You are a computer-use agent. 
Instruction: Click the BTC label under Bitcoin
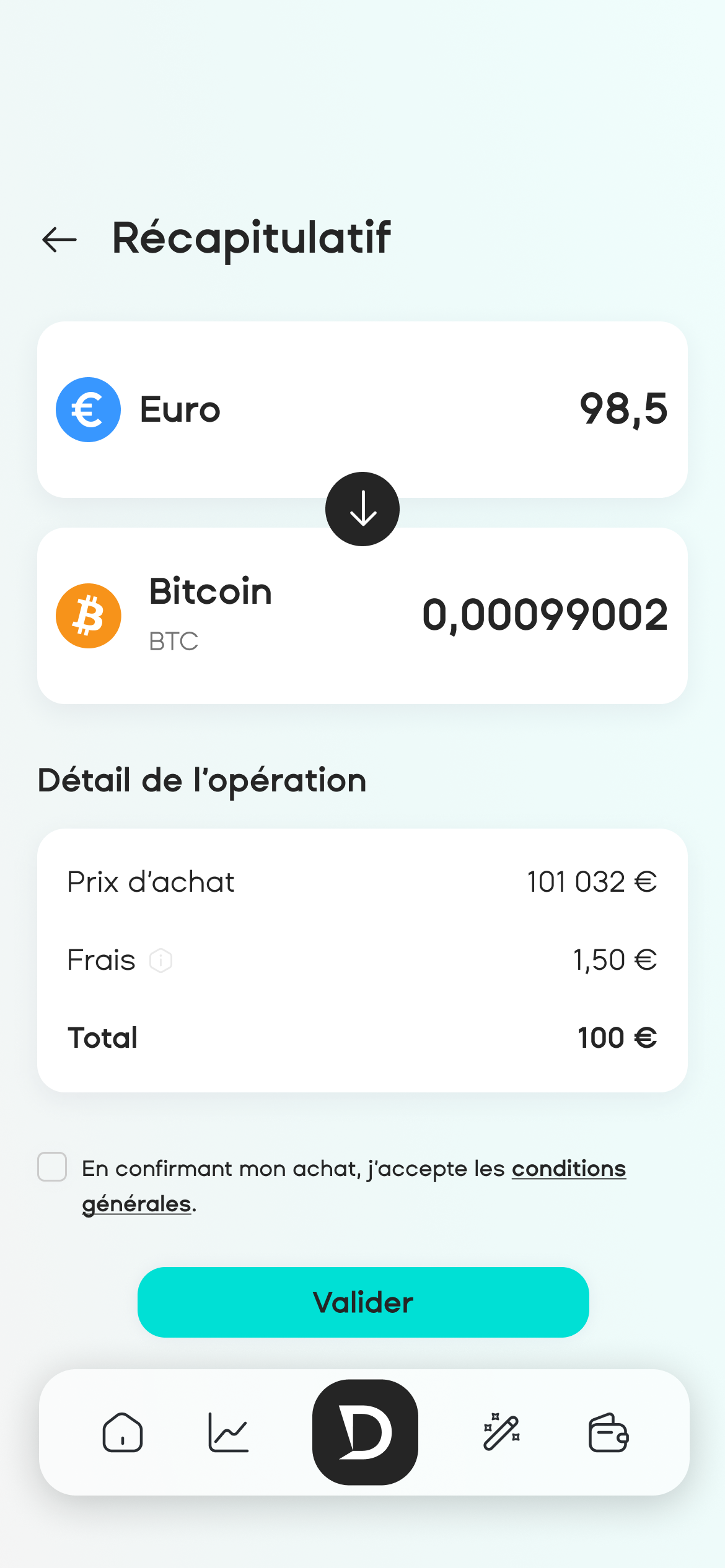[173, 642]
